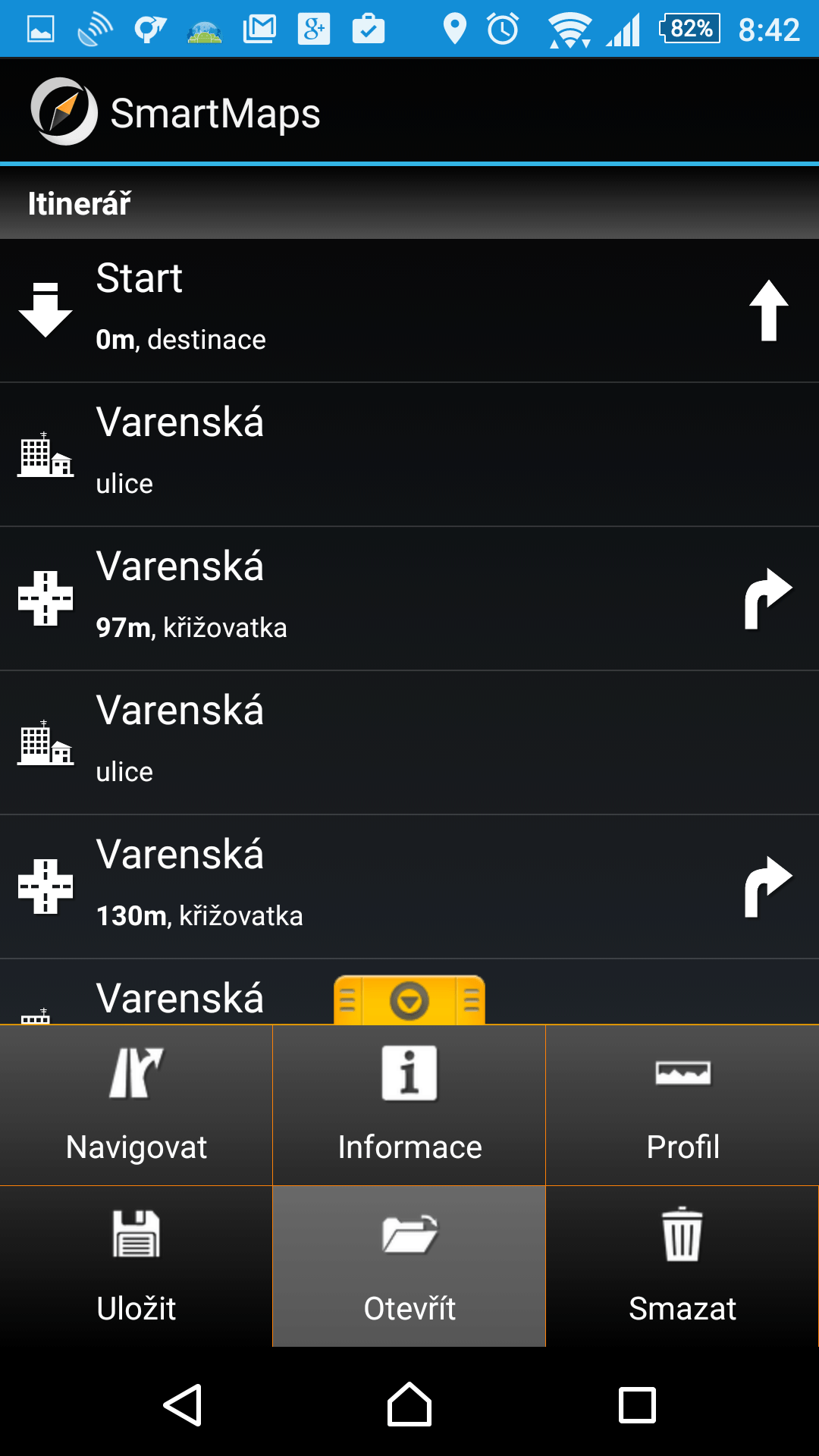Open the Start 0m destinace row
The width and height of the screenshot is (819, 1456).
pyautogui.click(x=409, y=310)
